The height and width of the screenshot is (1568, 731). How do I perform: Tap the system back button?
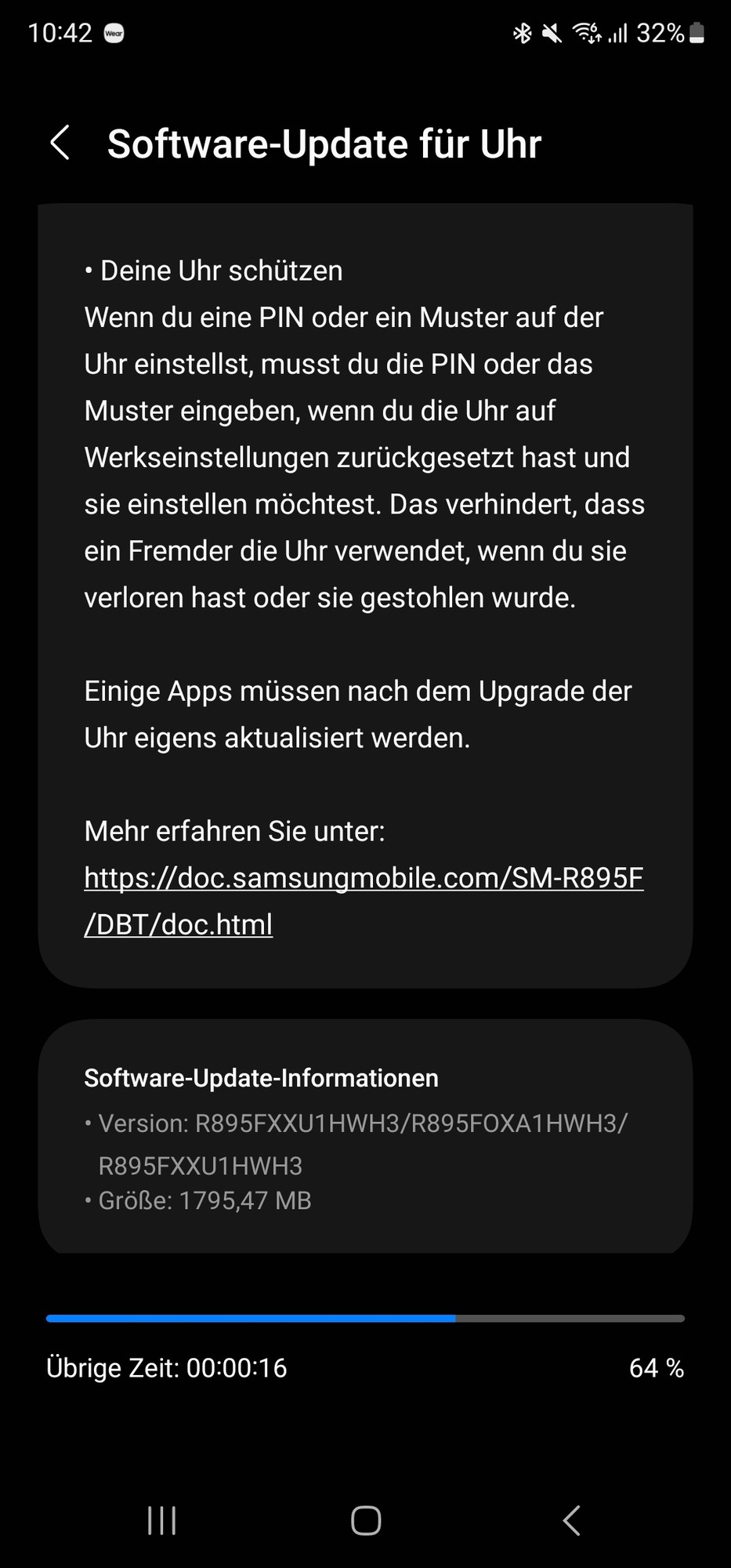[571, 1521]
